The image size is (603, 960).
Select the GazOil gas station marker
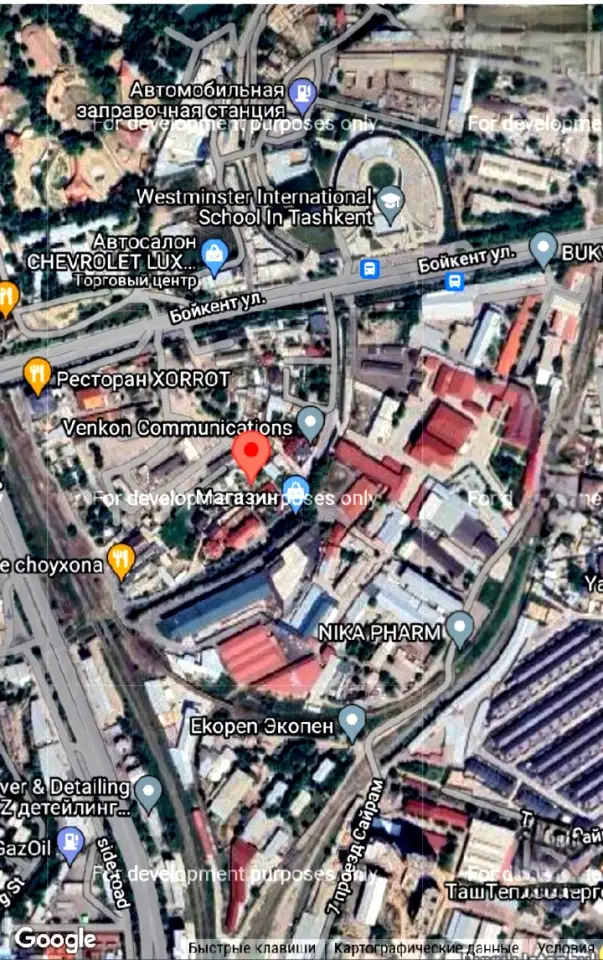coord(70,843)
